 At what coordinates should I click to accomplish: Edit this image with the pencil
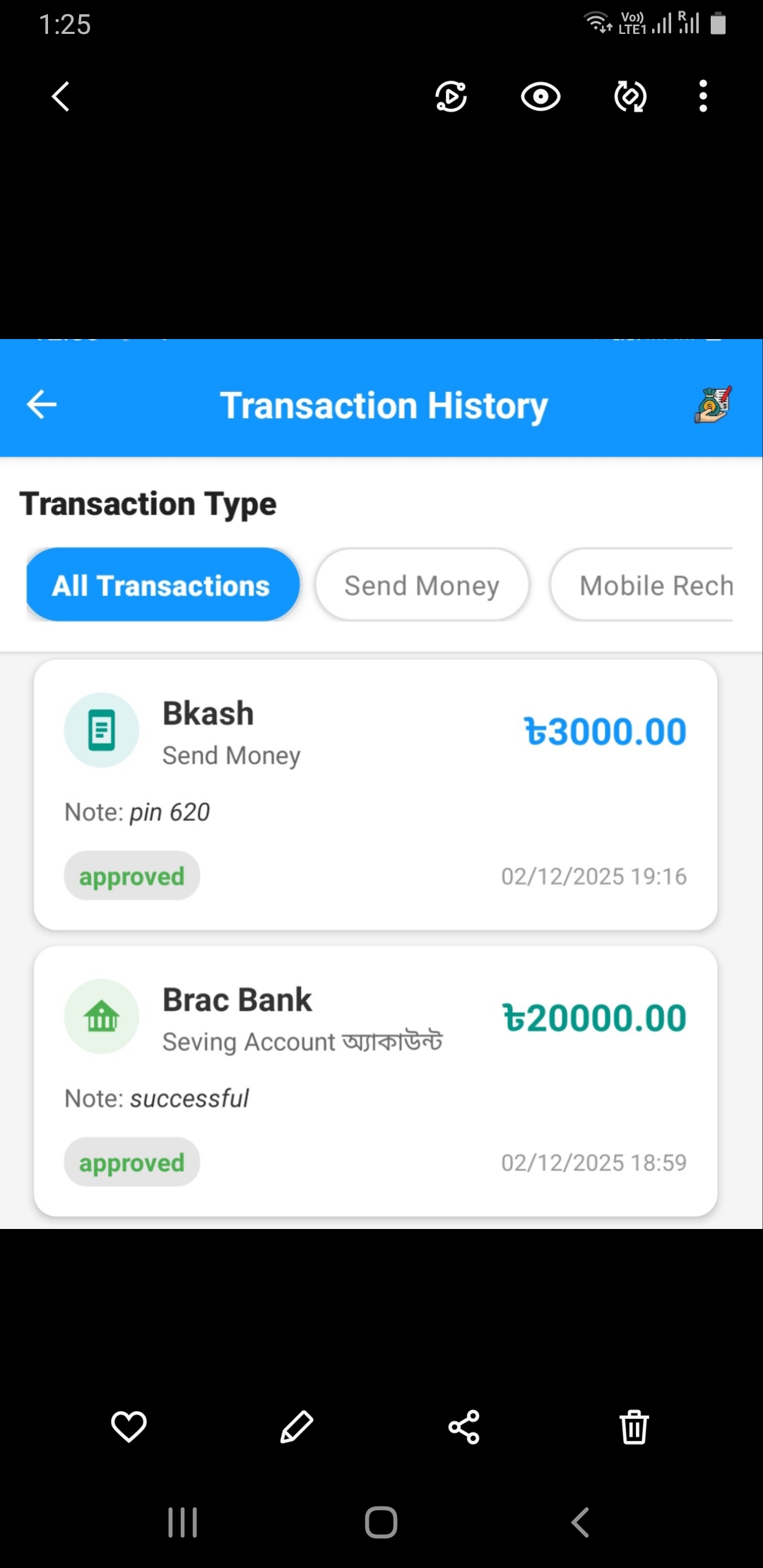[x=296, y=1427]
